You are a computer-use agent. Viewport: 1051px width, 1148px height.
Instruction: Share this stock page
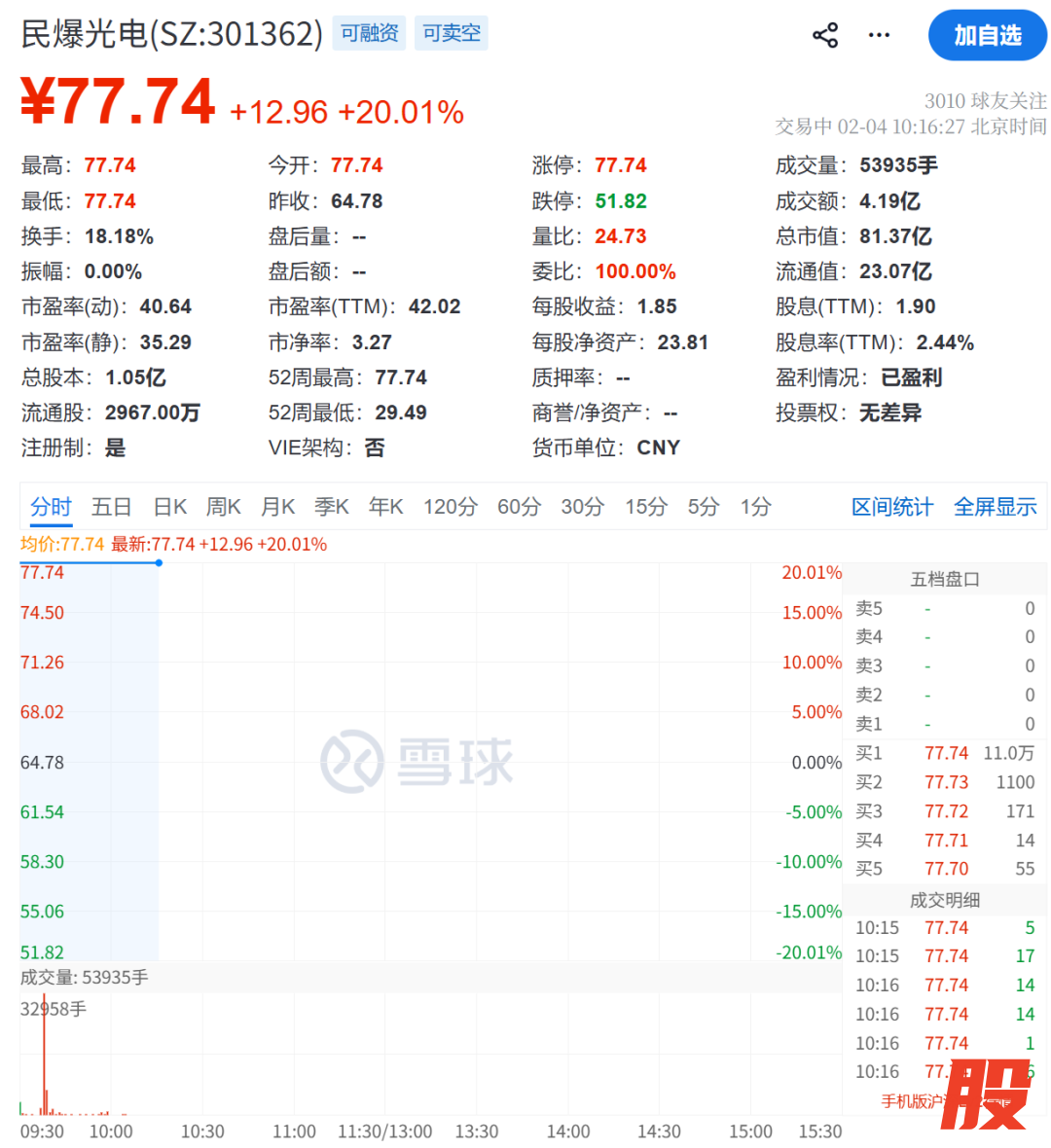825,36
